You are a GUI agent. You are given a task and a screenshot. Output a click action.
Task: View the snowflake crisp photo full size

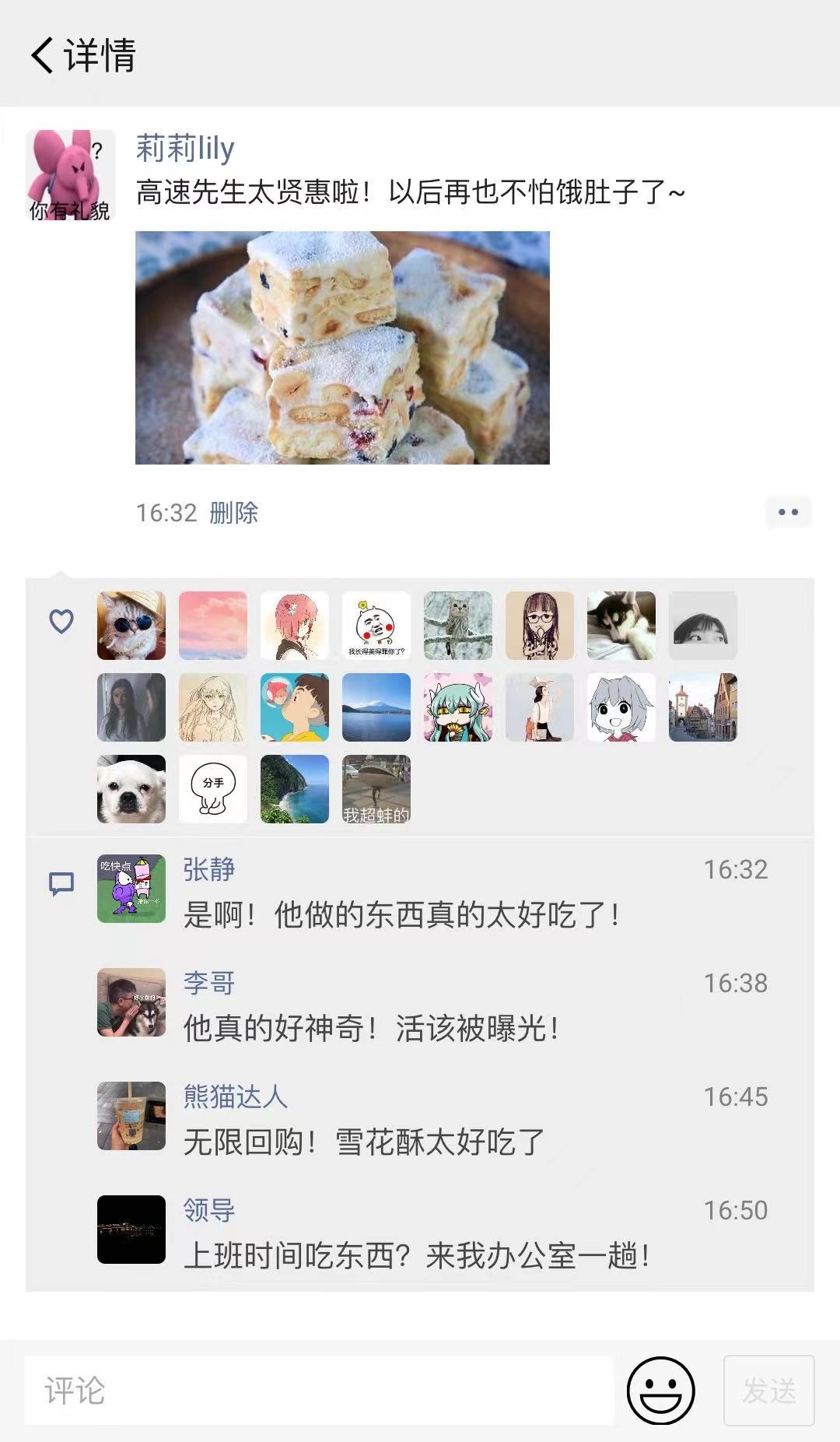click(x=342, y=348)
